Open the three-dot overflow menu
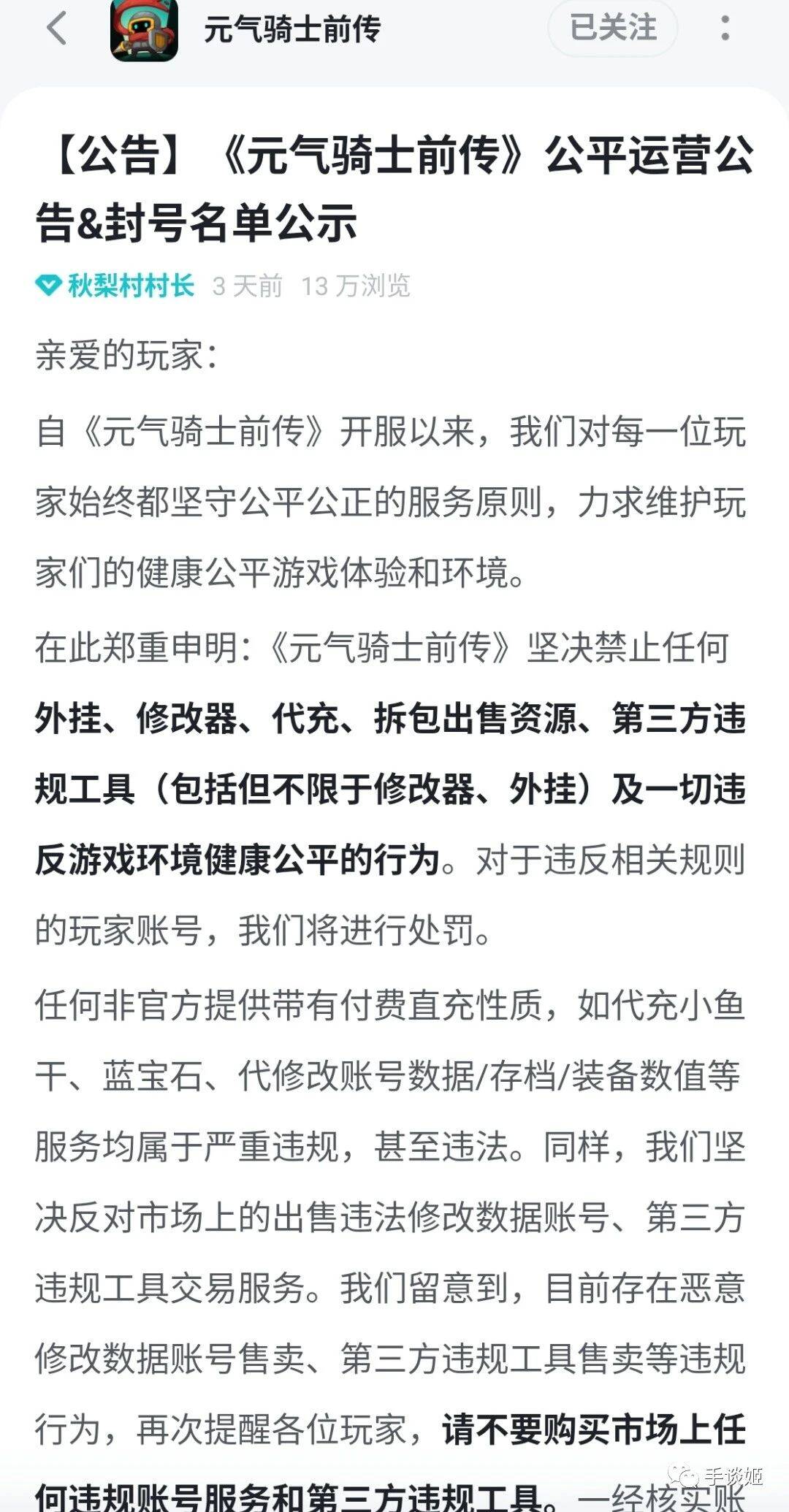This screenshot has height=1512, width=789. click(x=725, y=28)
